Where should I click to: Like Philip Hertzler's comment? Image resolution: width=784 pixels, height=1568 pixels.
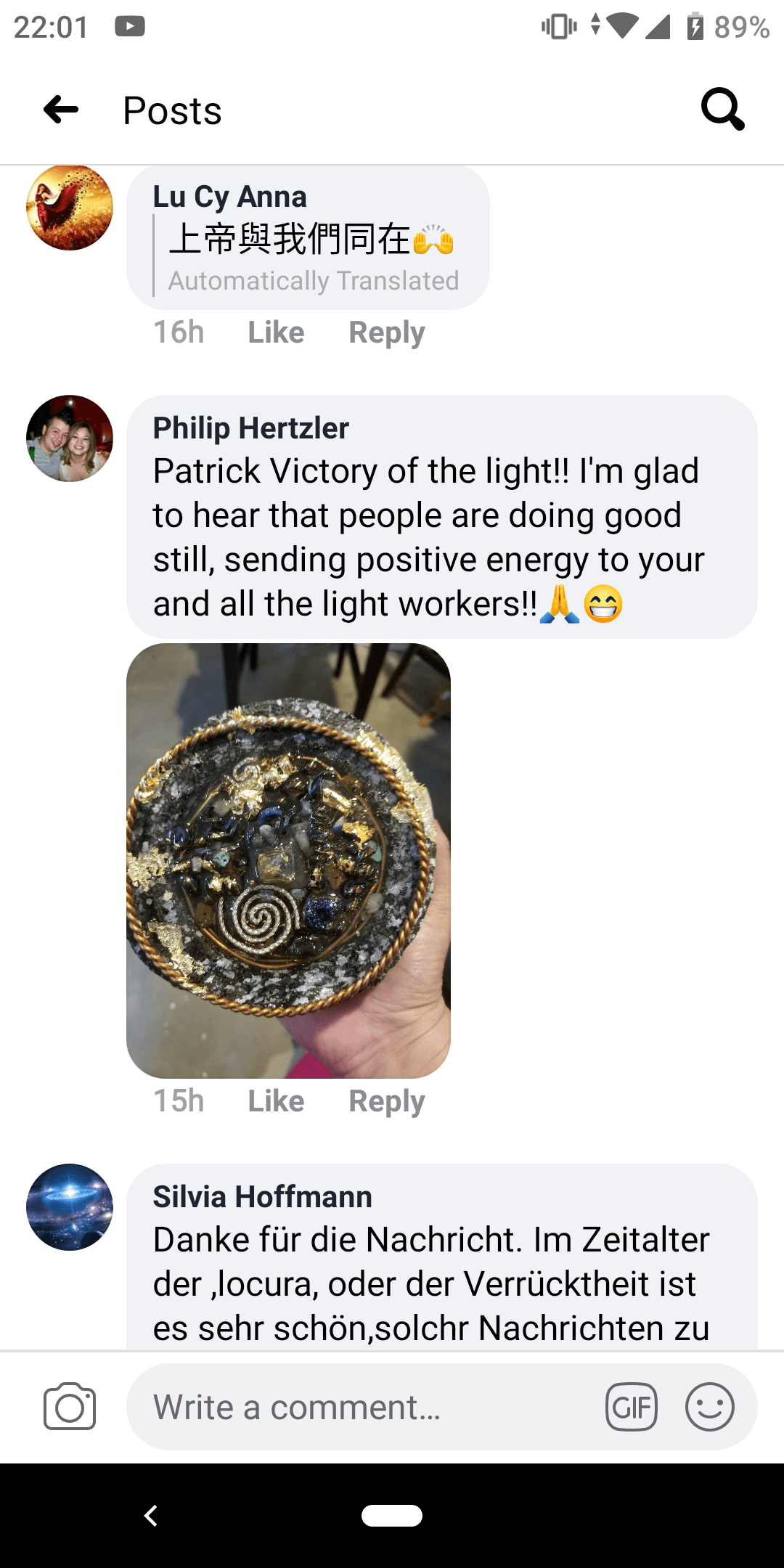point(276,1101)
